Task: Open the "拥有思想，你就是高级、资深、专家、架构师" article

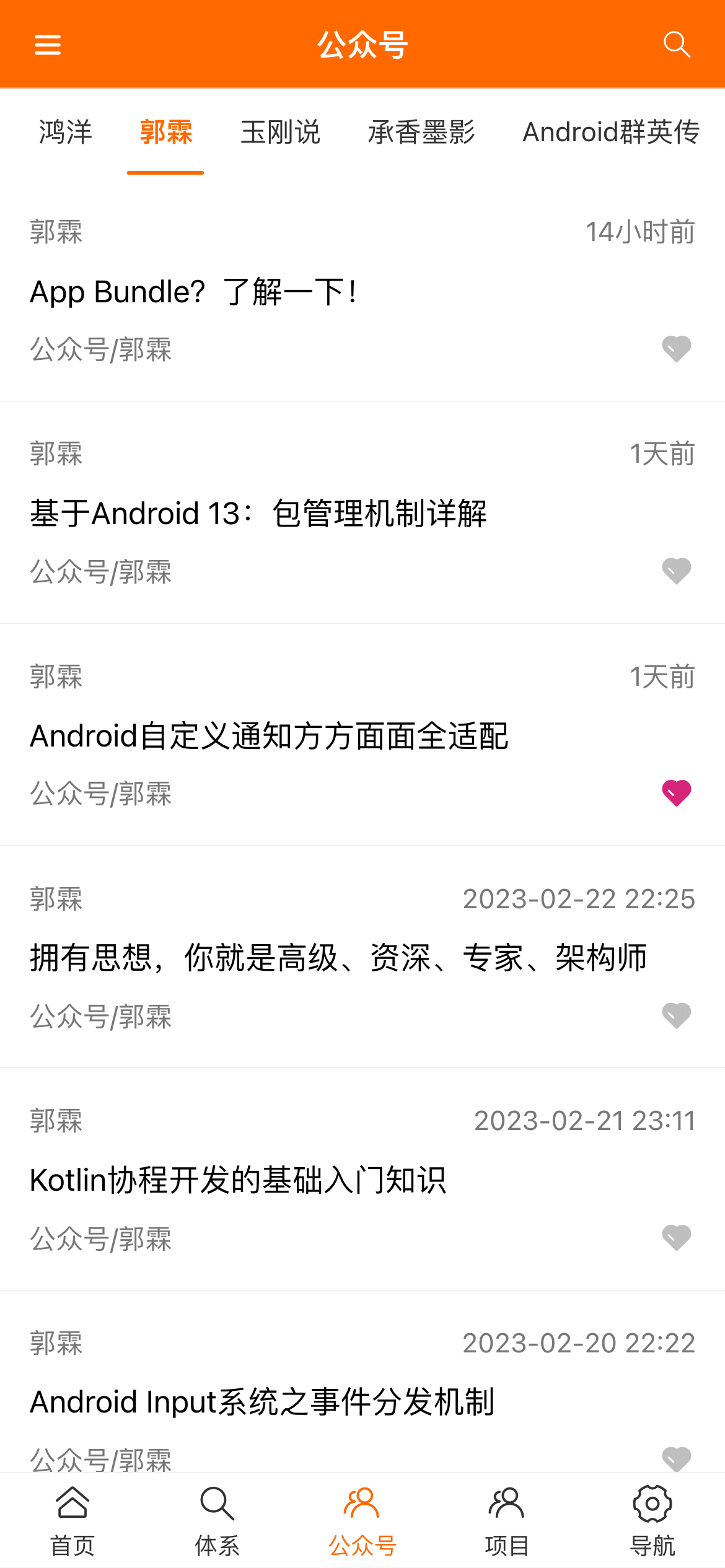Action: pyautogui.click(x=338, y=958)
